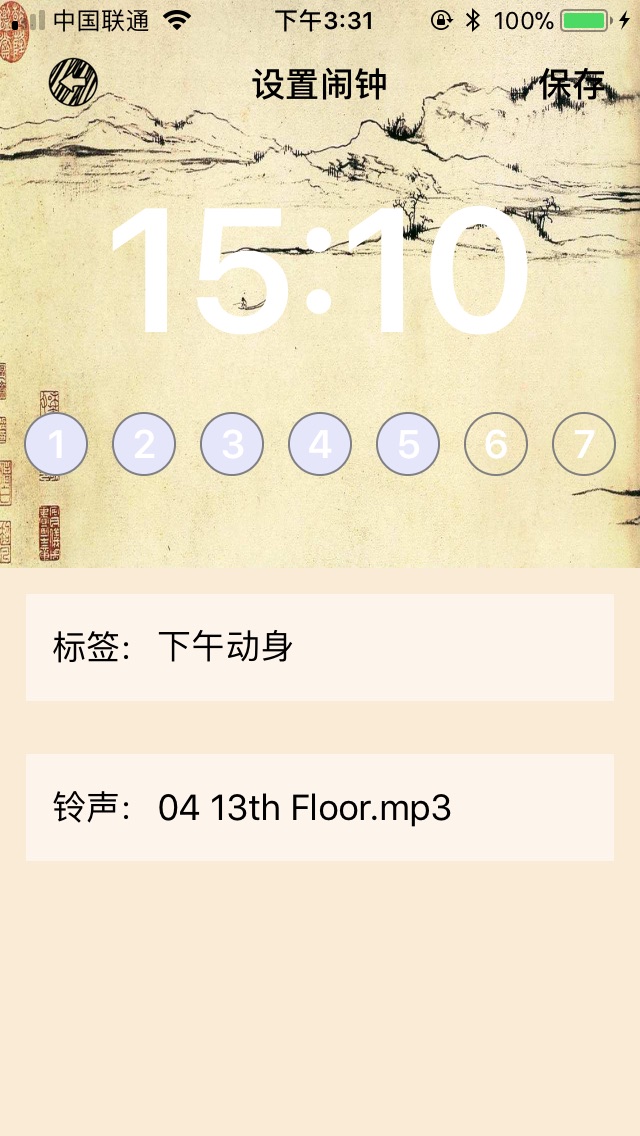Open the 铃声 ringtone row
Viewport: 640px width, 1136px height.
point(320,807)
